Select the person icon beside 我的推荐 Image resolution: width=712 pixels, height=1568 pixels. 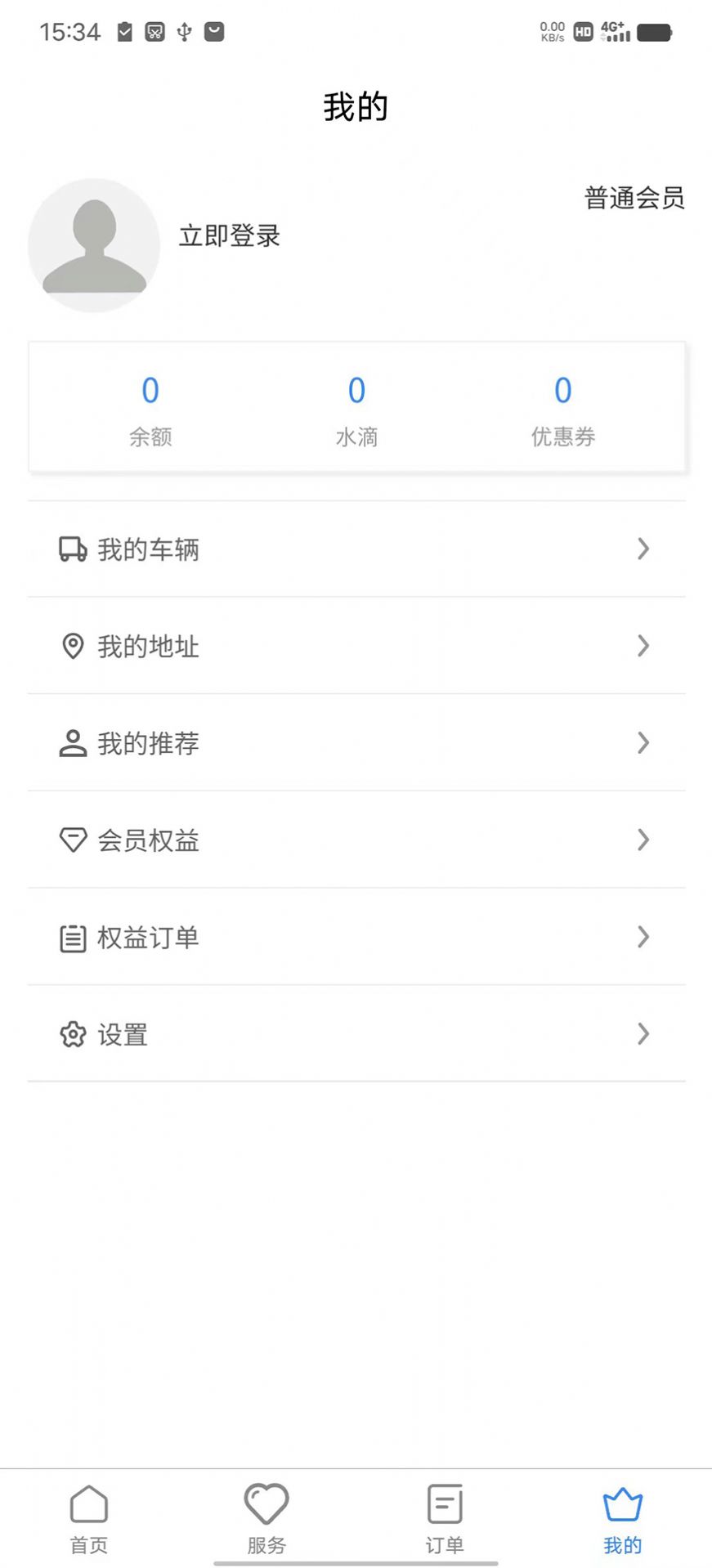click(x=74, y=743)
